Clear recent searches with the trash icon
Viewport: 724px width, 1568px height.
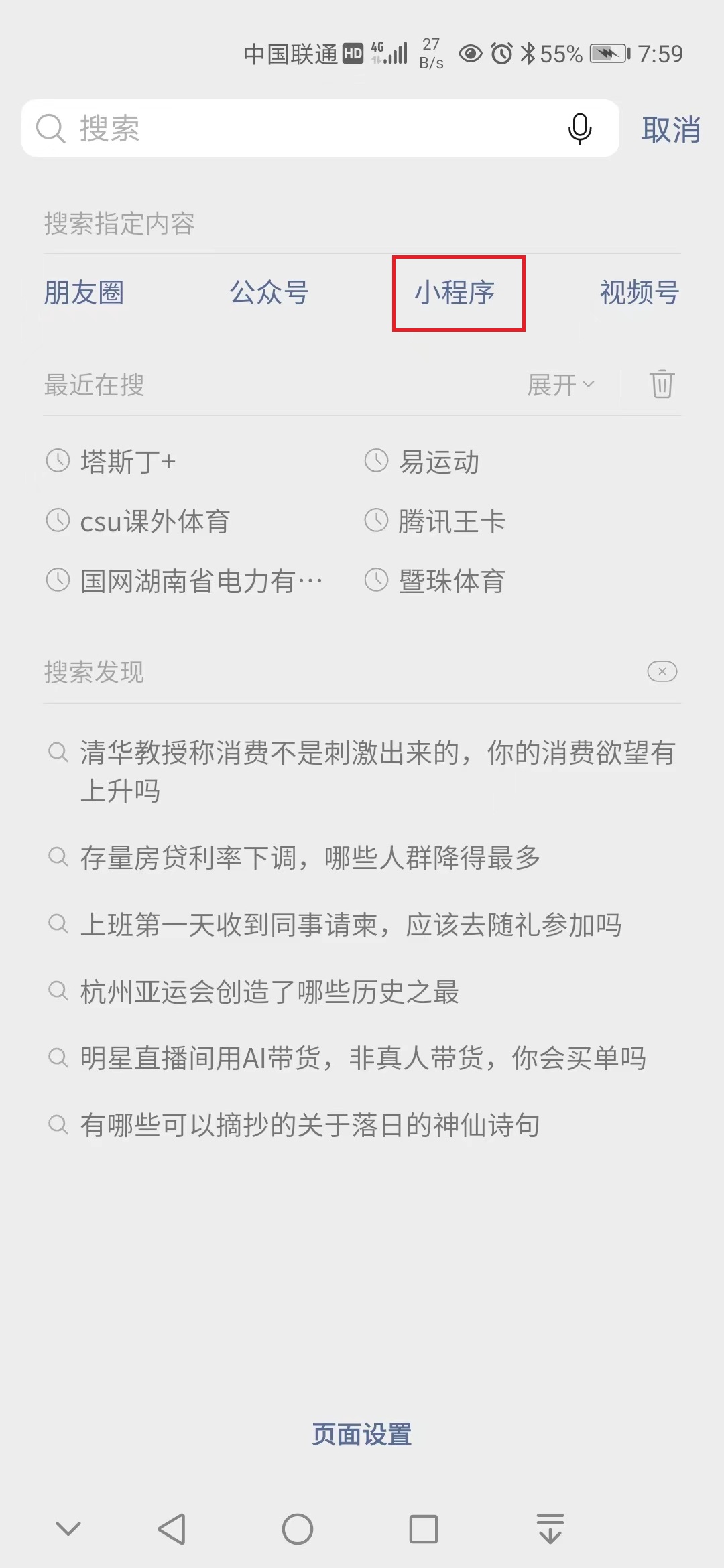pos(662,384)
